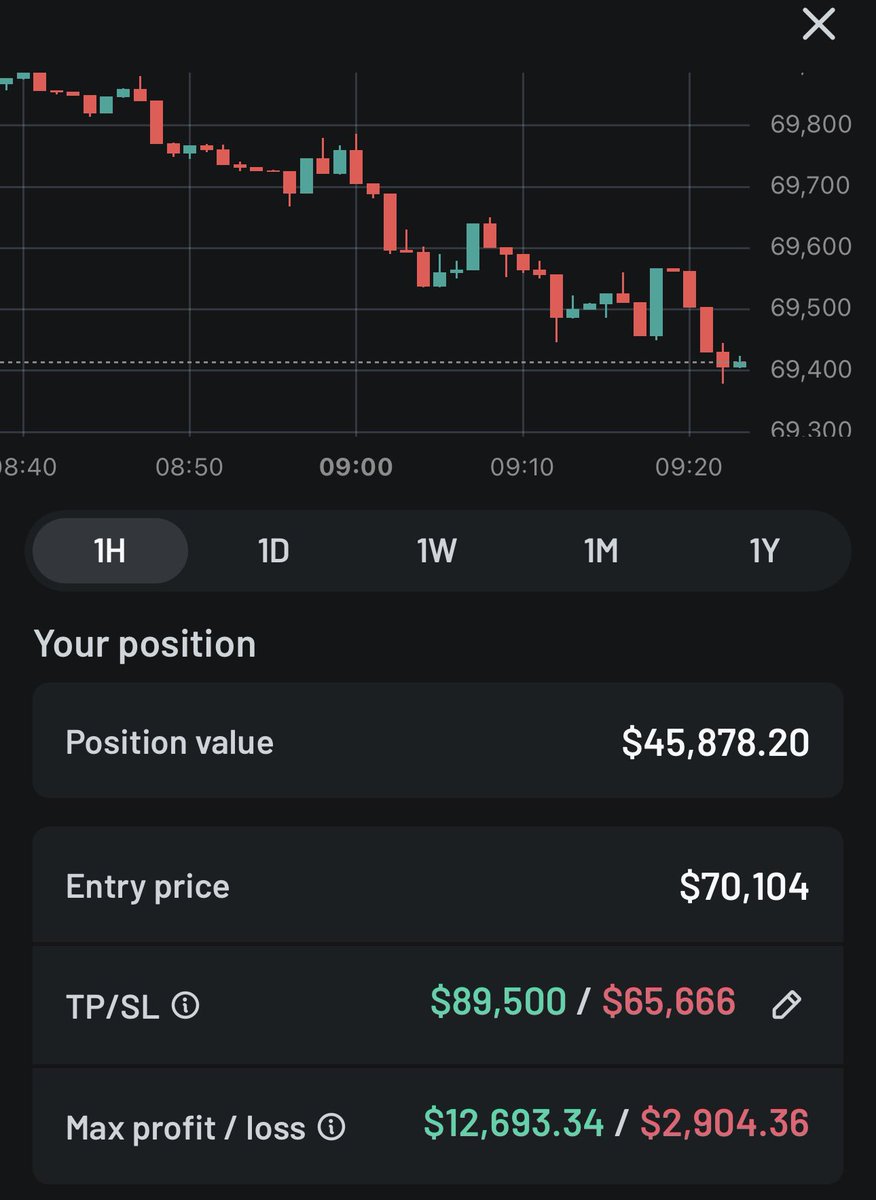Image resolution: width=876 pixels, height=1200 pixels.
Task: Open the TP/SL info tooltip
Action: click(x=185, y=1005)
